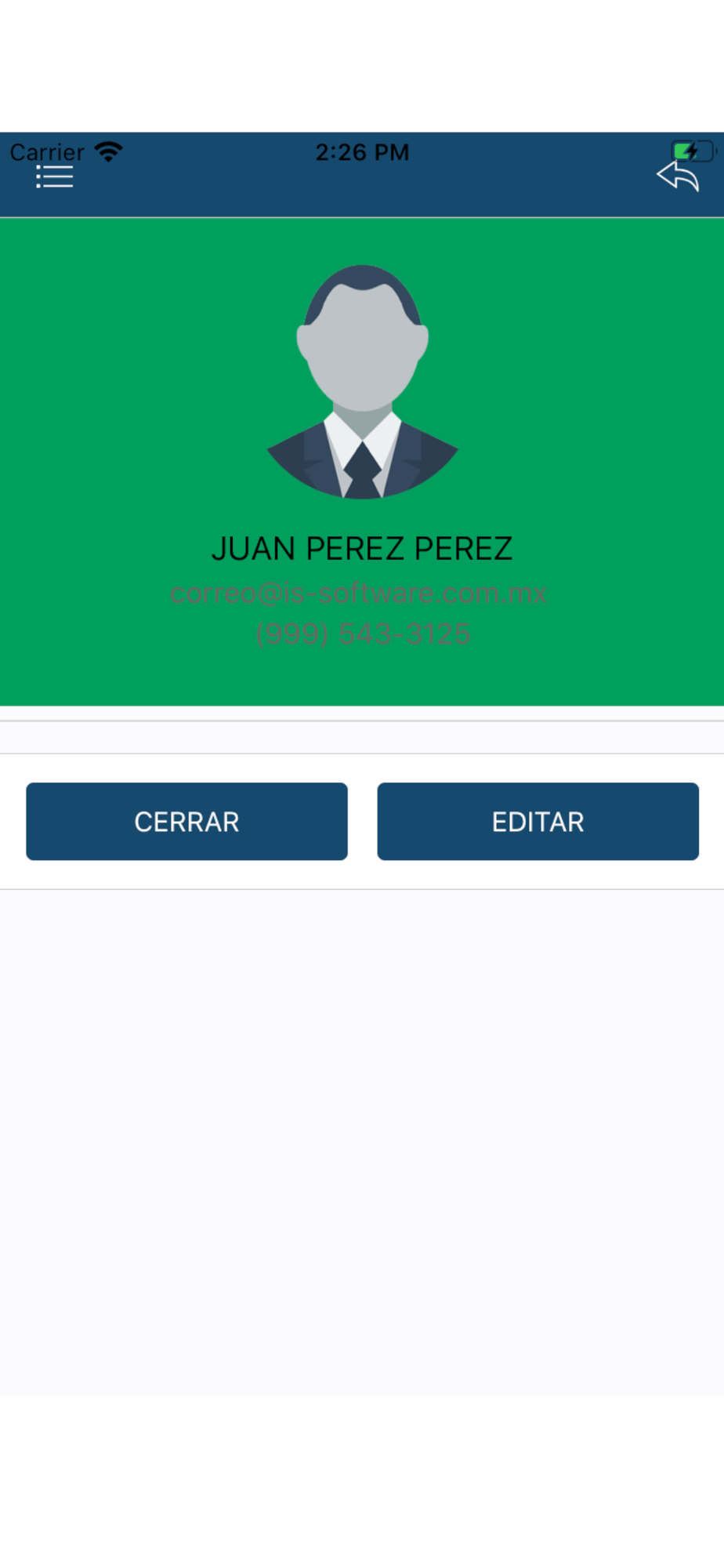
Task: Tap the CERRAR button
Action: click(x=186, y=821)
